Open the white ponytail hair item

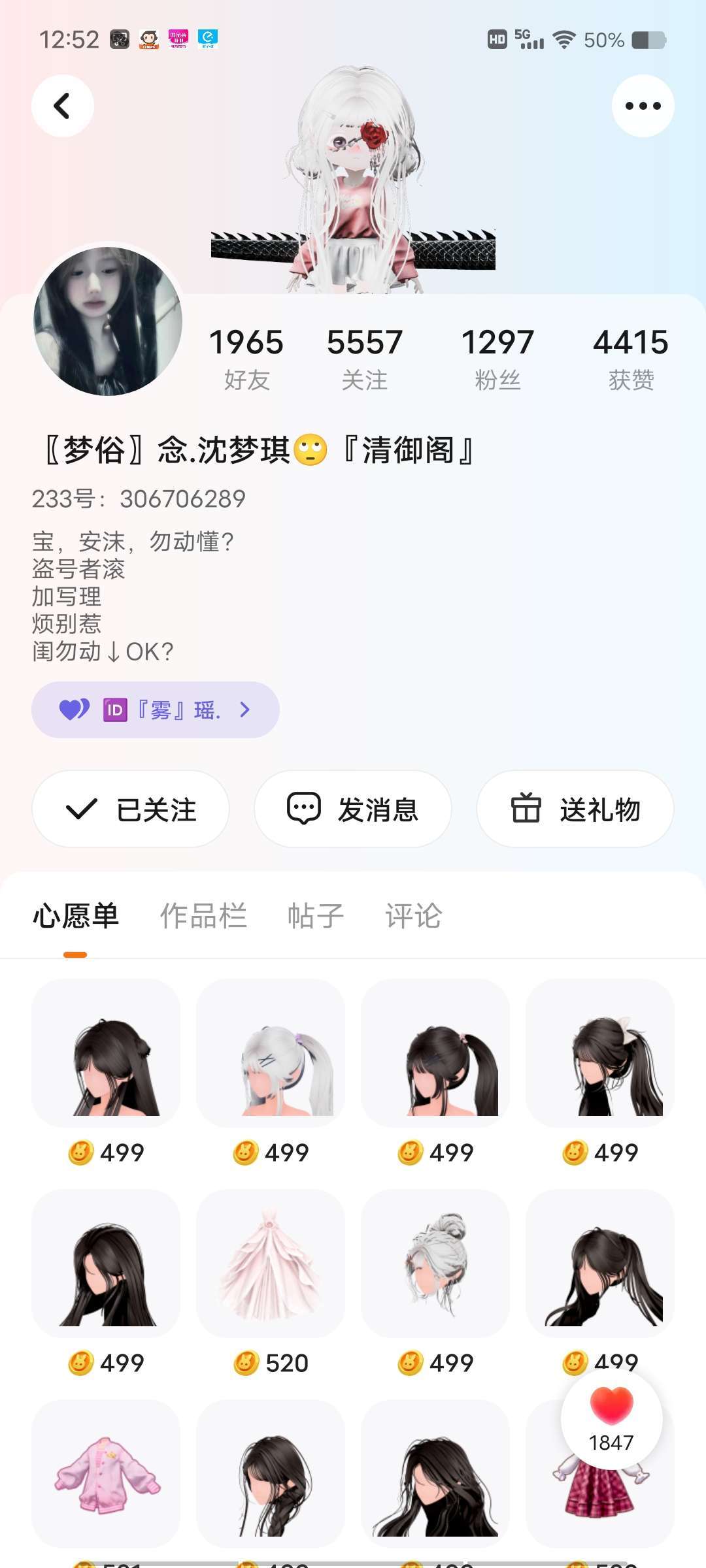point(271,1053)
